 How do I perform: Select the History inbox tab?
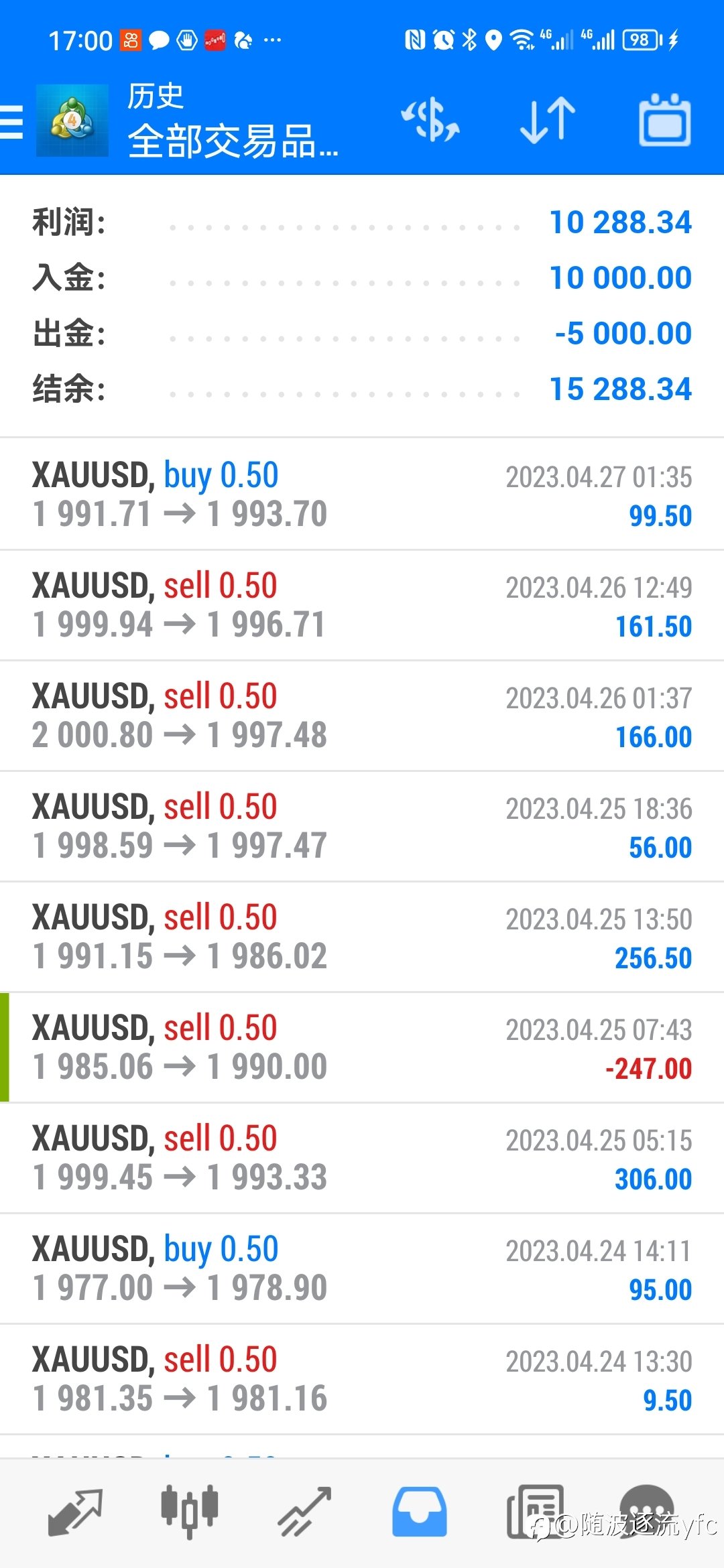click(x=420, y=1512)
